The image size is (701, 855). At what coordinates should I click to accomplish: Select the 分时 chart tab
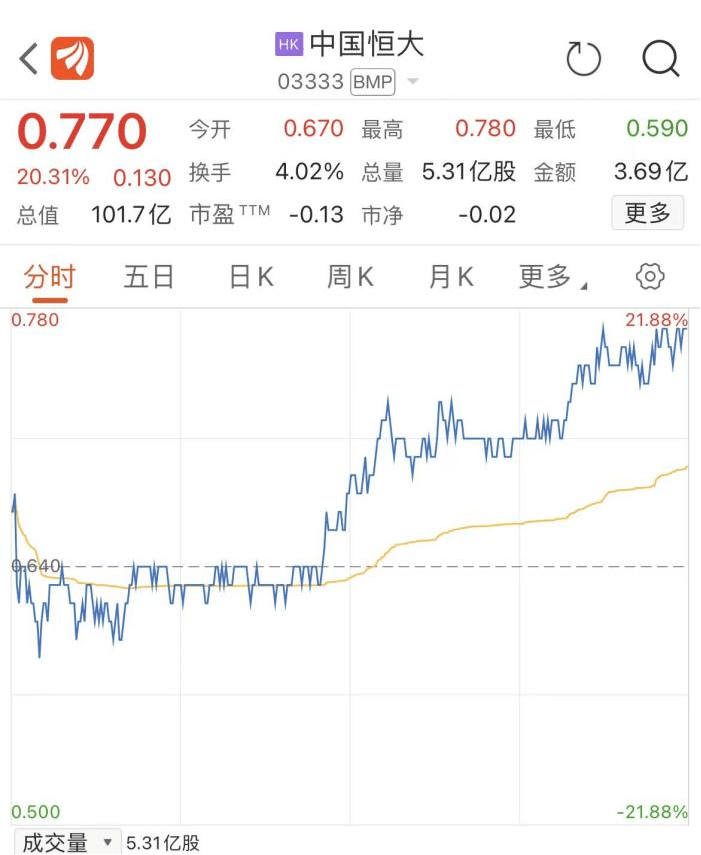tap(50, 277)
